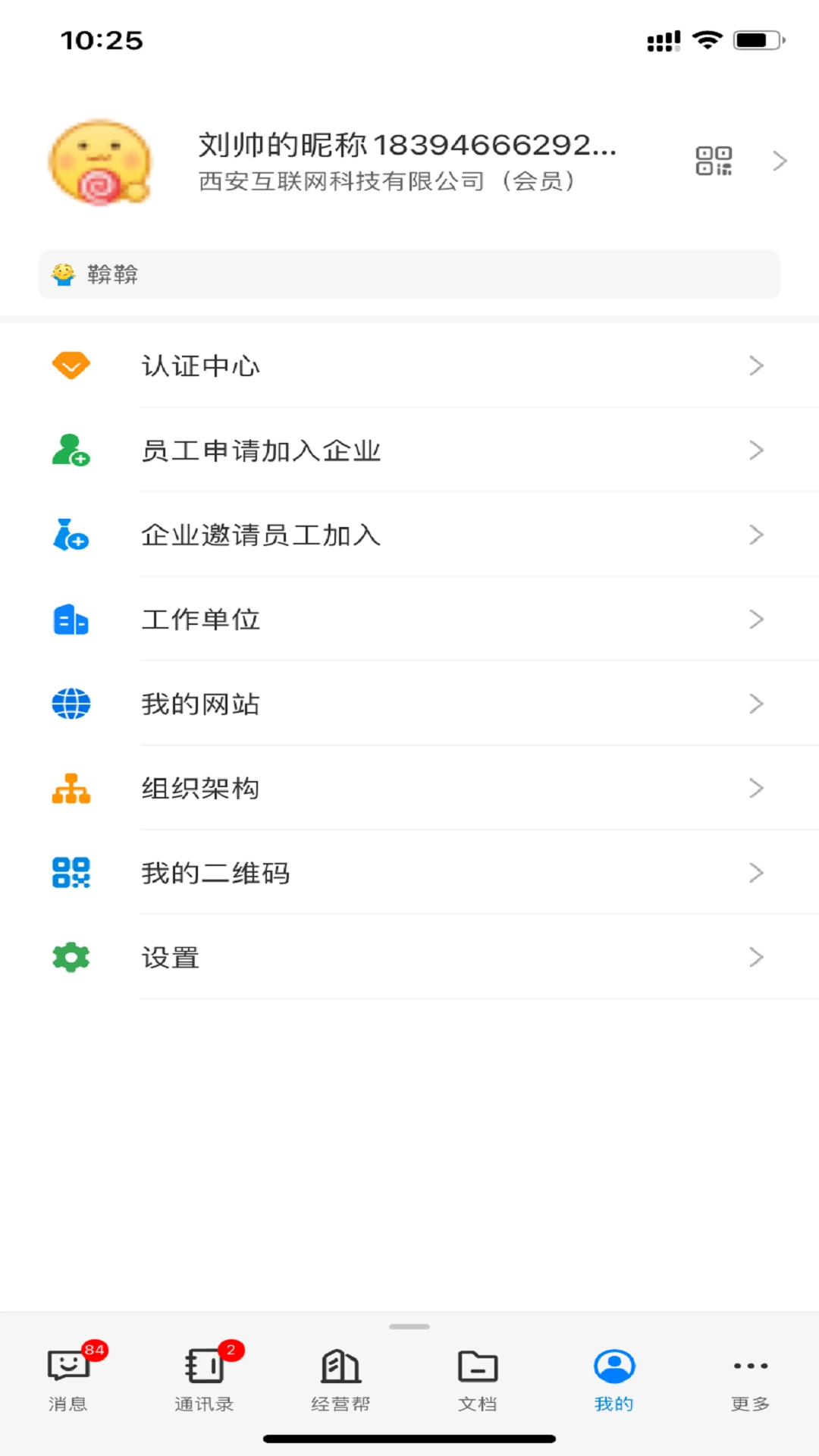Click the 员工申请加入企业 text link

tap(261, 450)
